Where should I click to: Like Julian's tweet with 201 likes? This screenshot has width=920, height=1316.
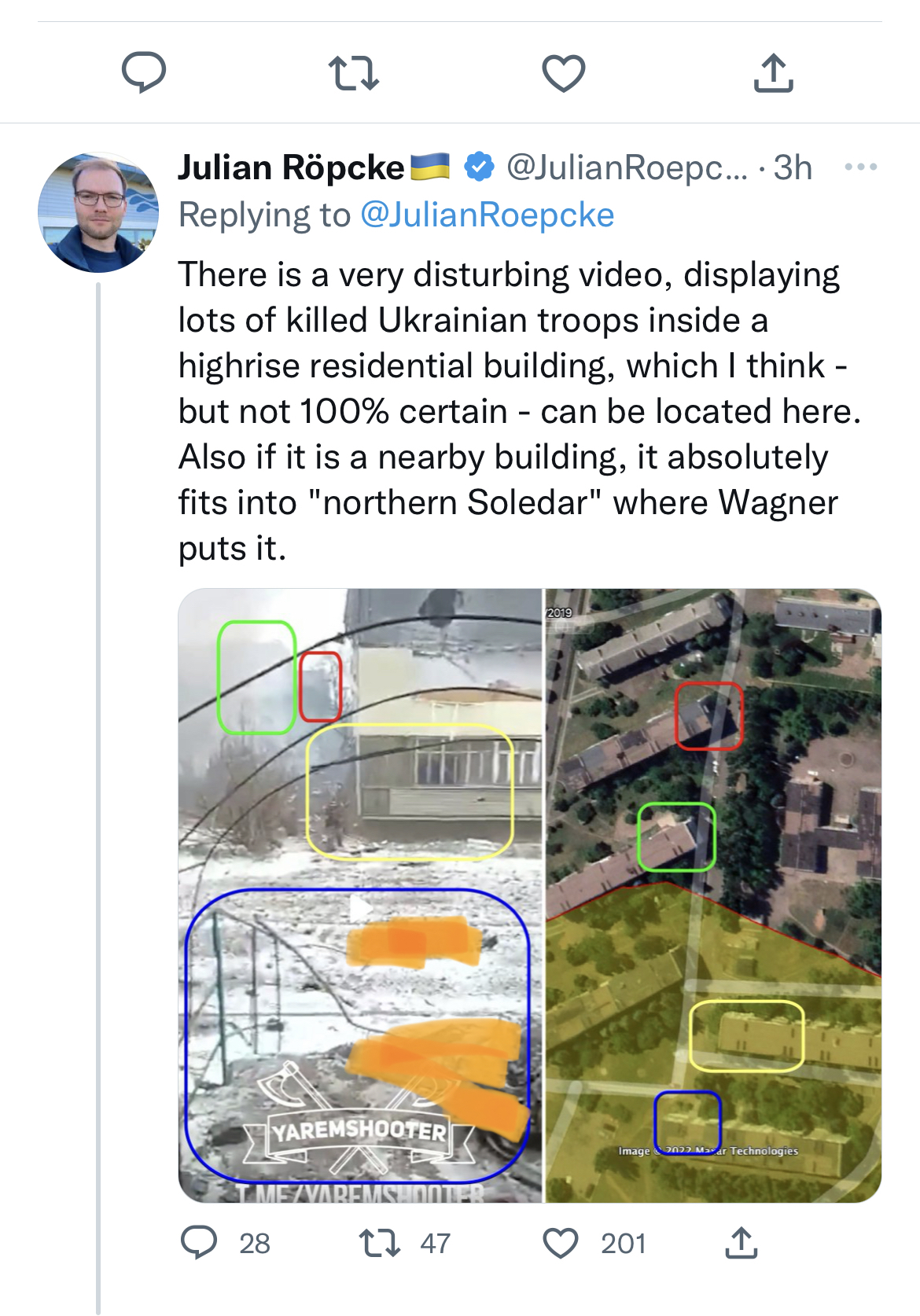(x=561, y=1243)
